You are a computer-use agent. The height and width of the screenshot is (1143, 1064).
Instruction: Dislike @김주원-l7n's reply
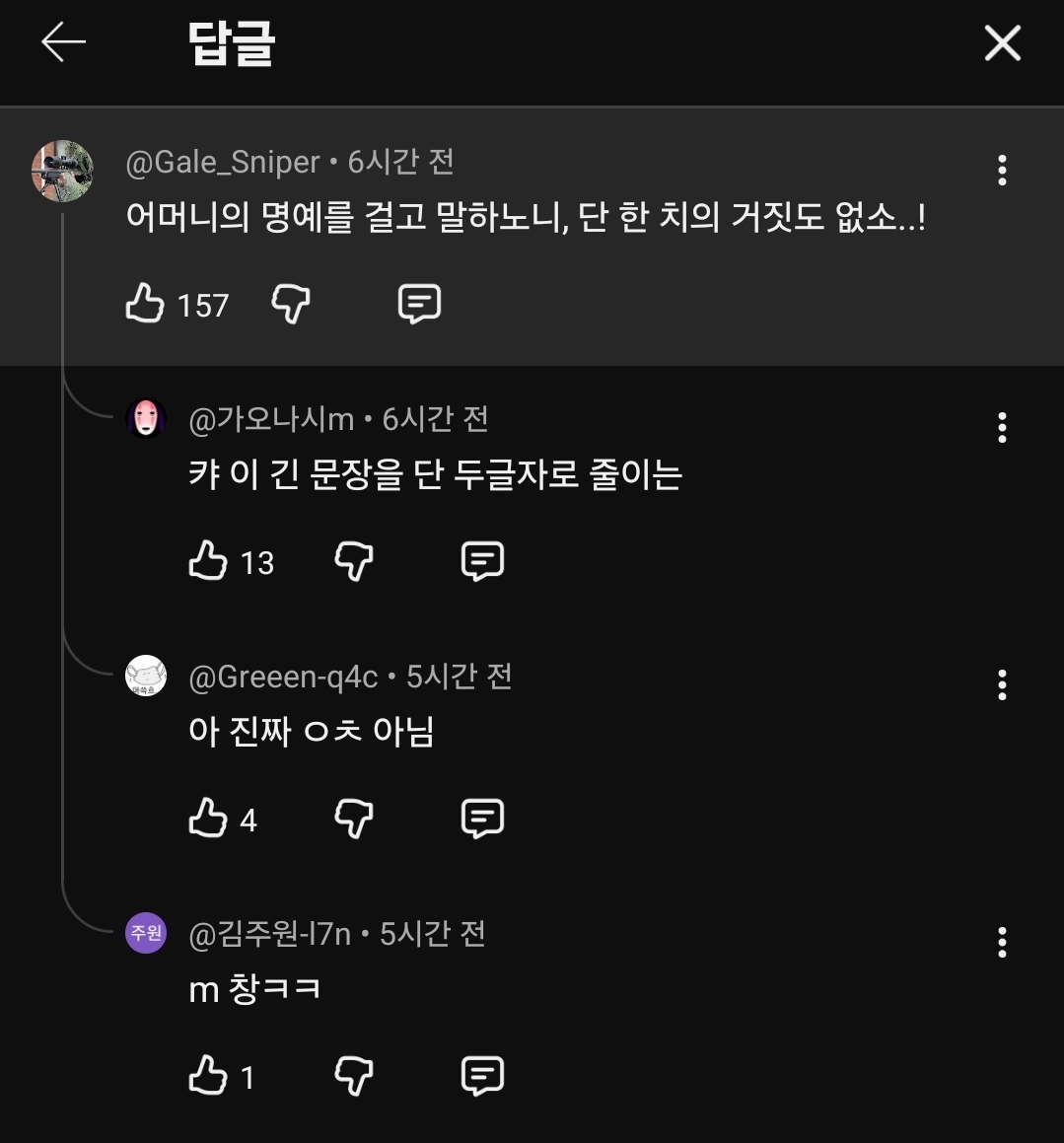click(x=353, y=1075)
